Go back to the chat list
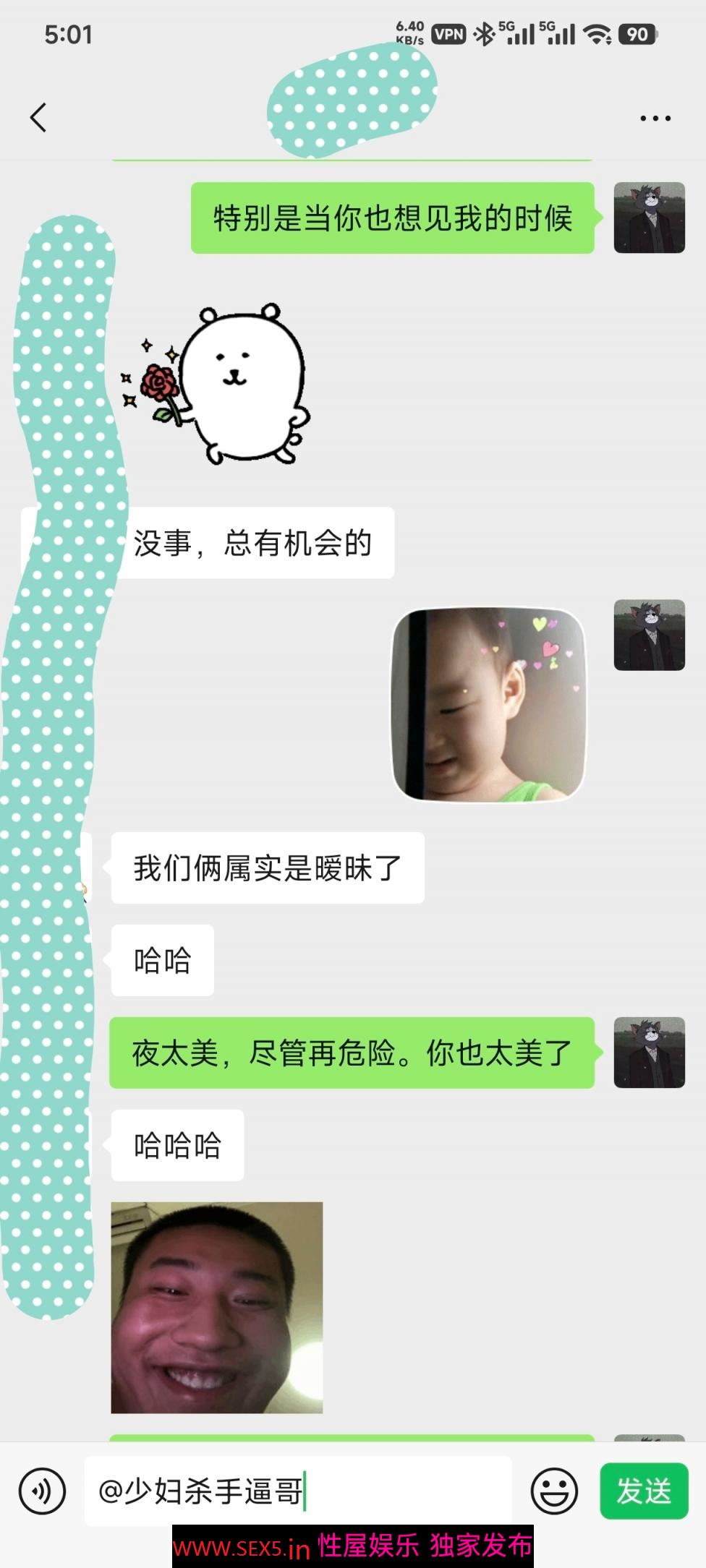706x1568 pixels. tap(39, 117)
